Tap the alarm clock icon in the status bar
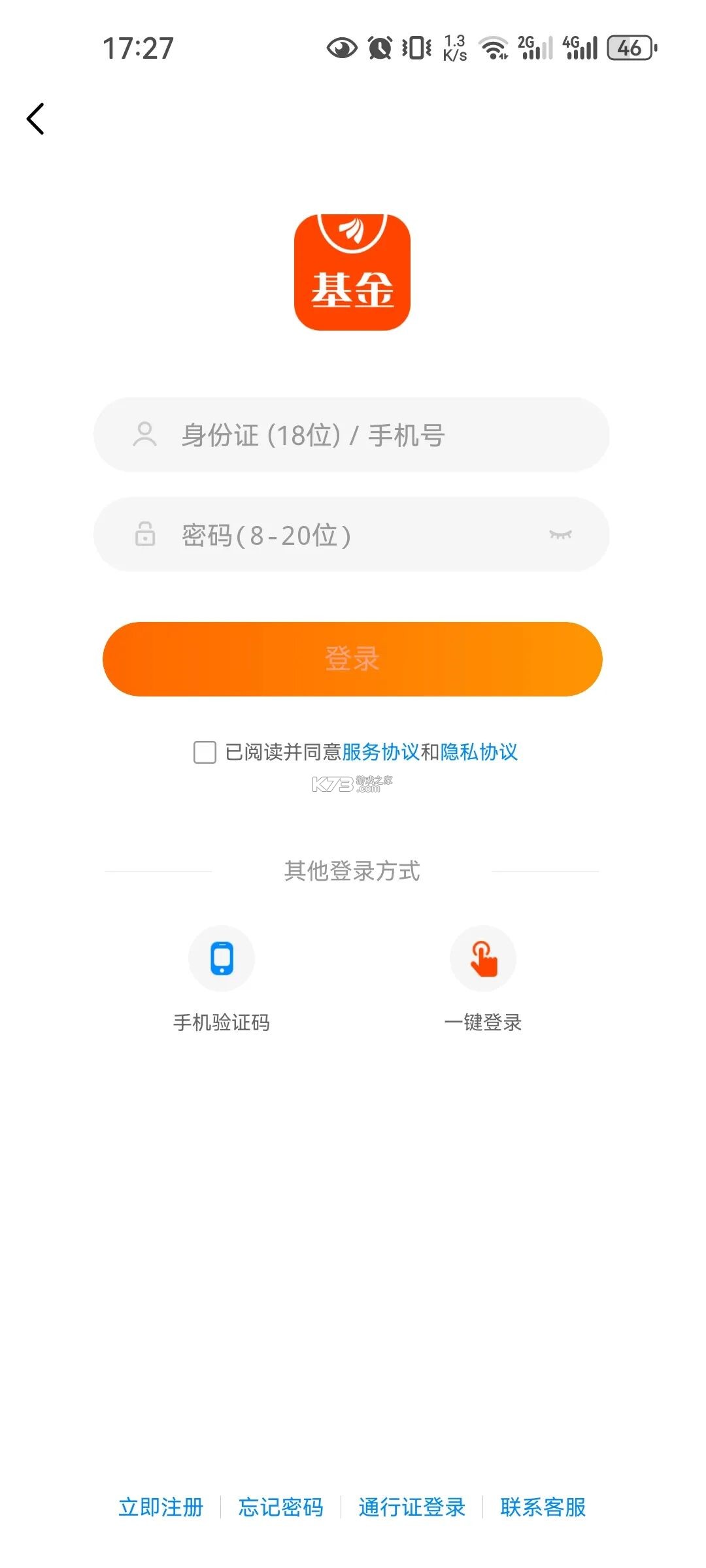706x1568 pixels. [x=378, y=47]
